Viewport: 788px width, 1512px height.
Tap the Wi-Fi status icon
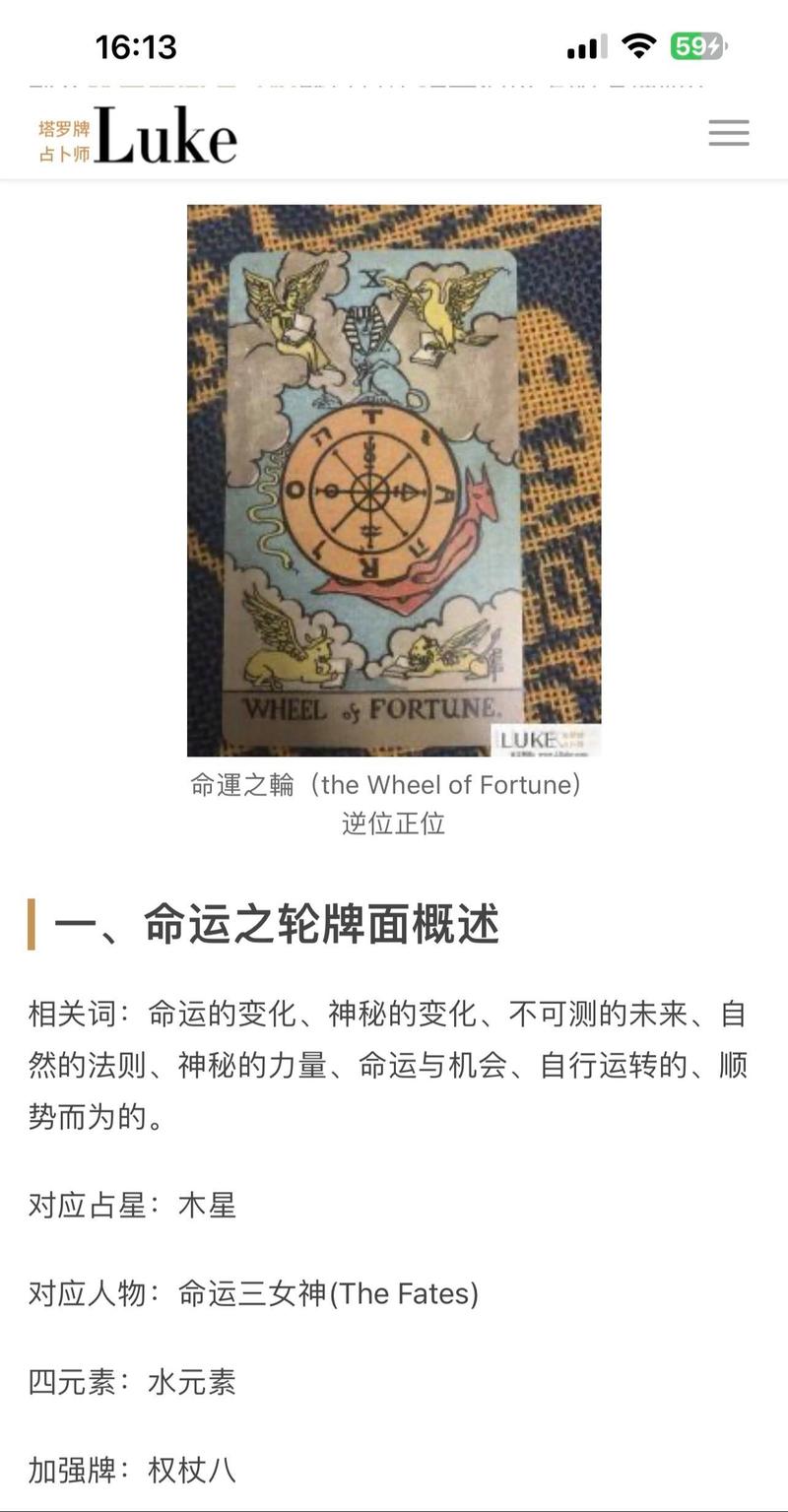pyautogui.click(x=640, y=45)
